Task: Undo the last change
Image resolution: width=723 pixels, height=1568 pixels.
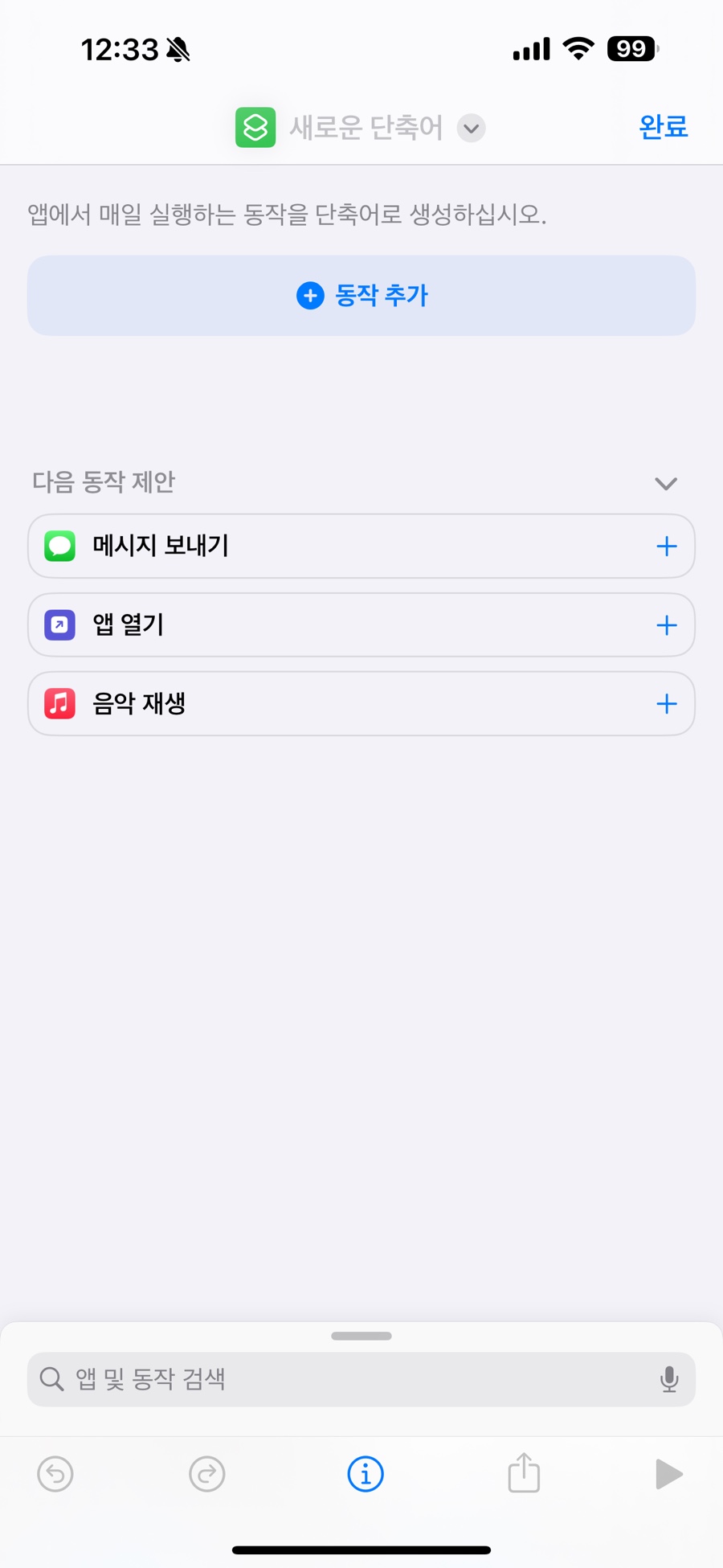Action: [55, 1474]
